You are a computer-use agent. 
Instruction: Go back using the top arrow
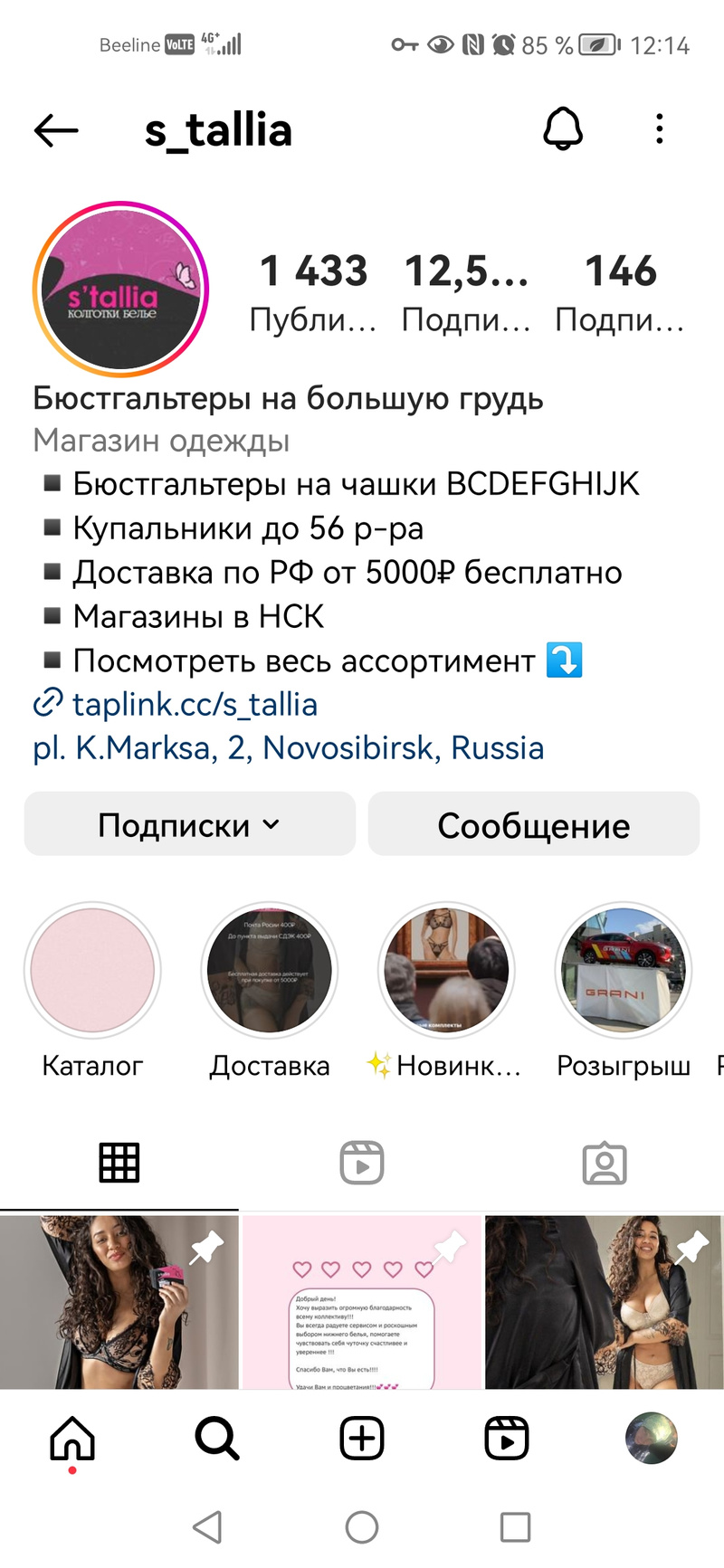click(56, 131)
